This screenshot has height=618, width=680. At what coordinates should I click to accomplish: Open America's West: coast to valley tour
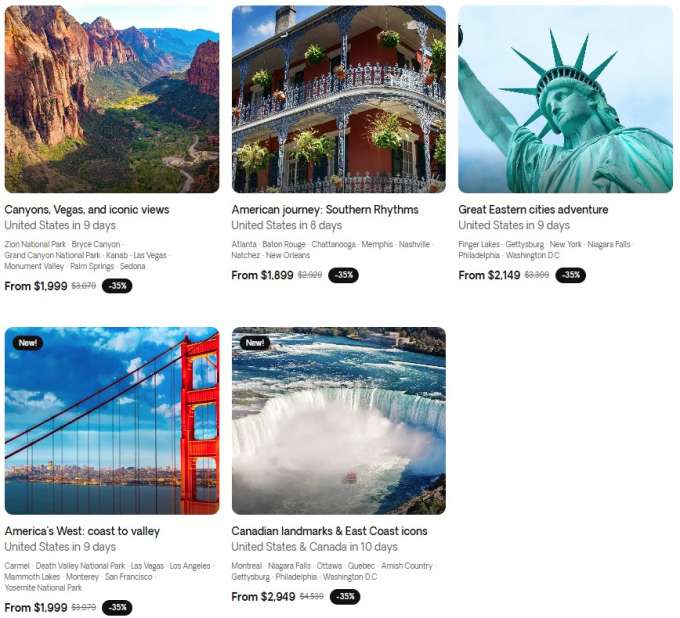coord(82,531)
